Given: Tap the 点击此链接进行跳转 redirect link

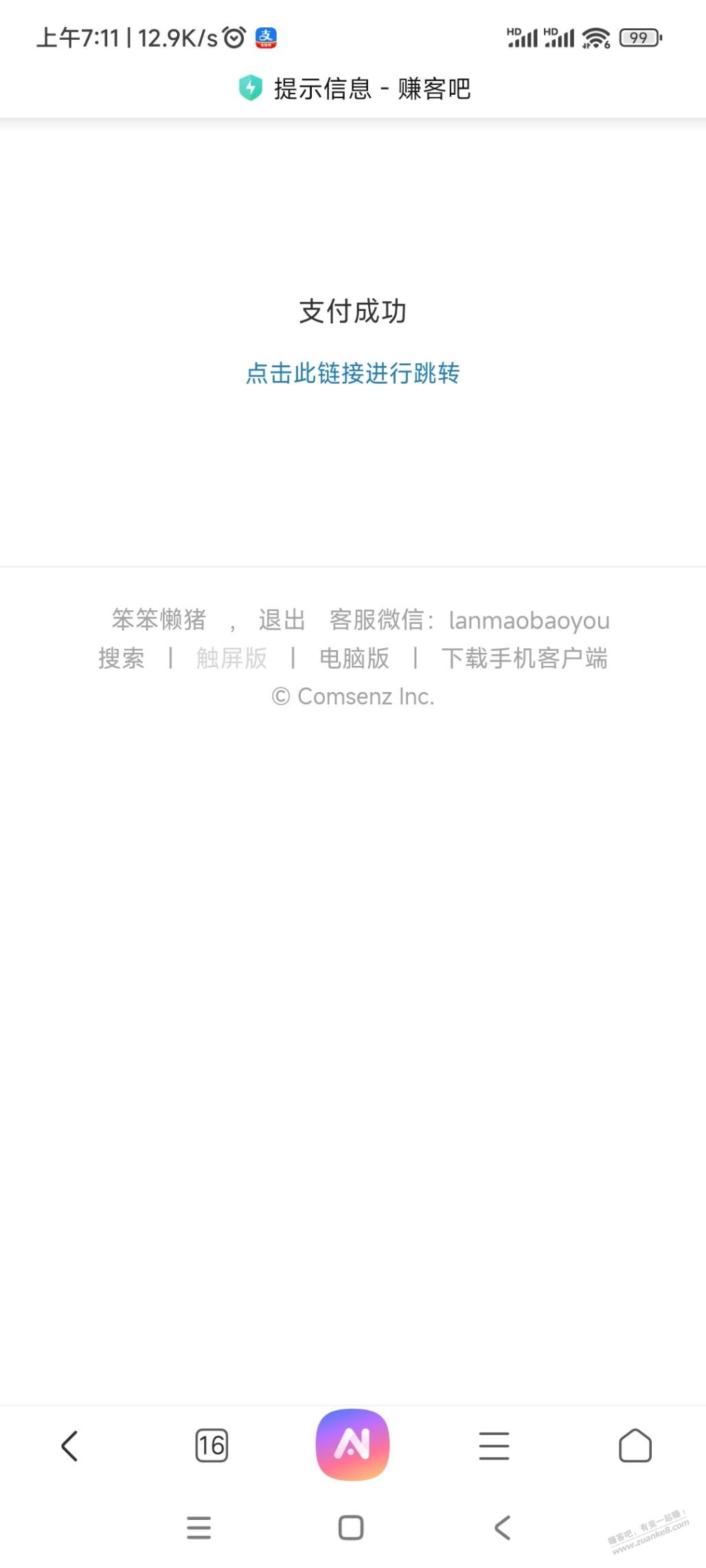Looking at the screenshot, I should pos(352,373).
